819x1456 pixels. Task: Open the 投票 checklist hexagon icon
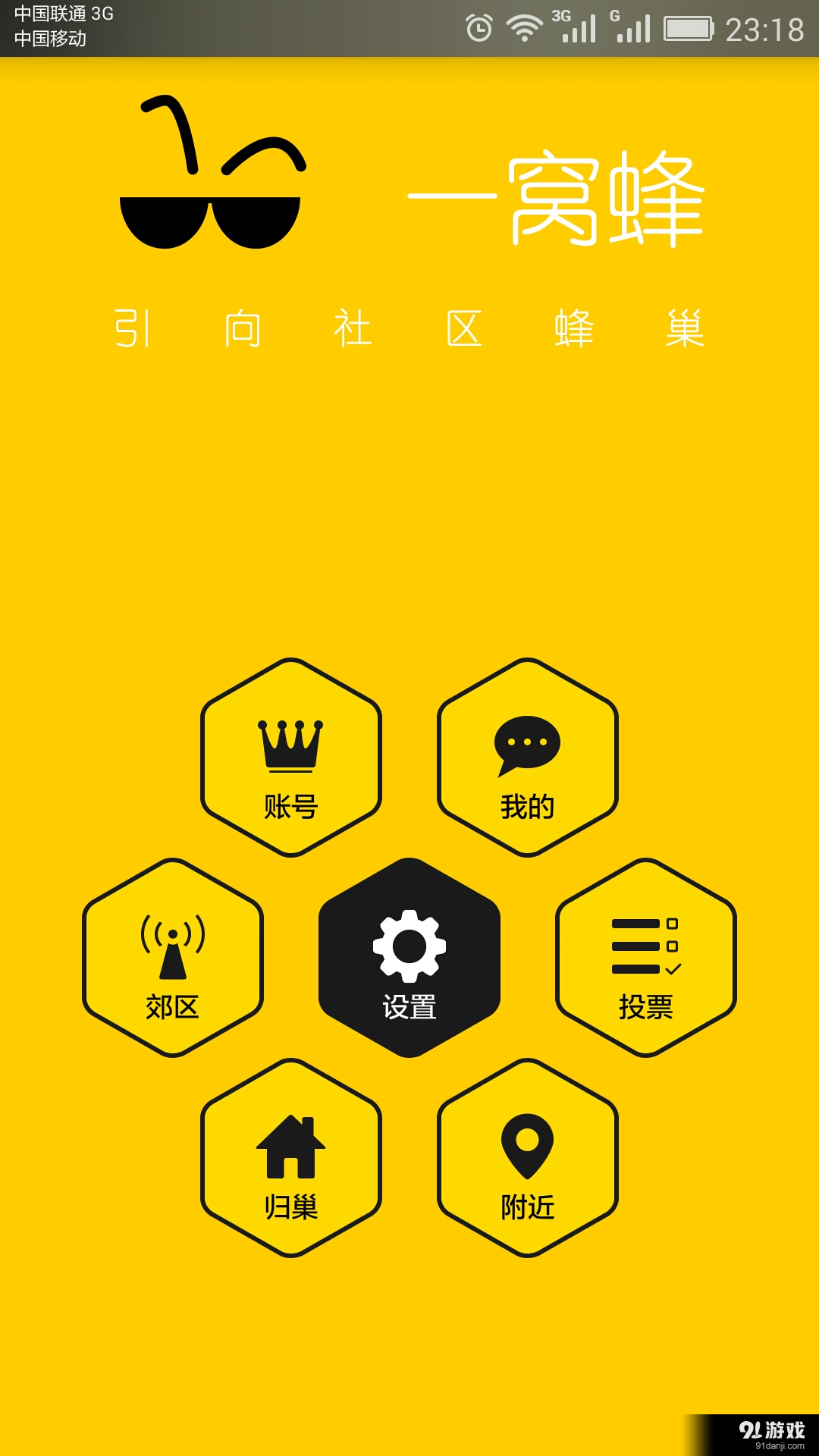645,948
